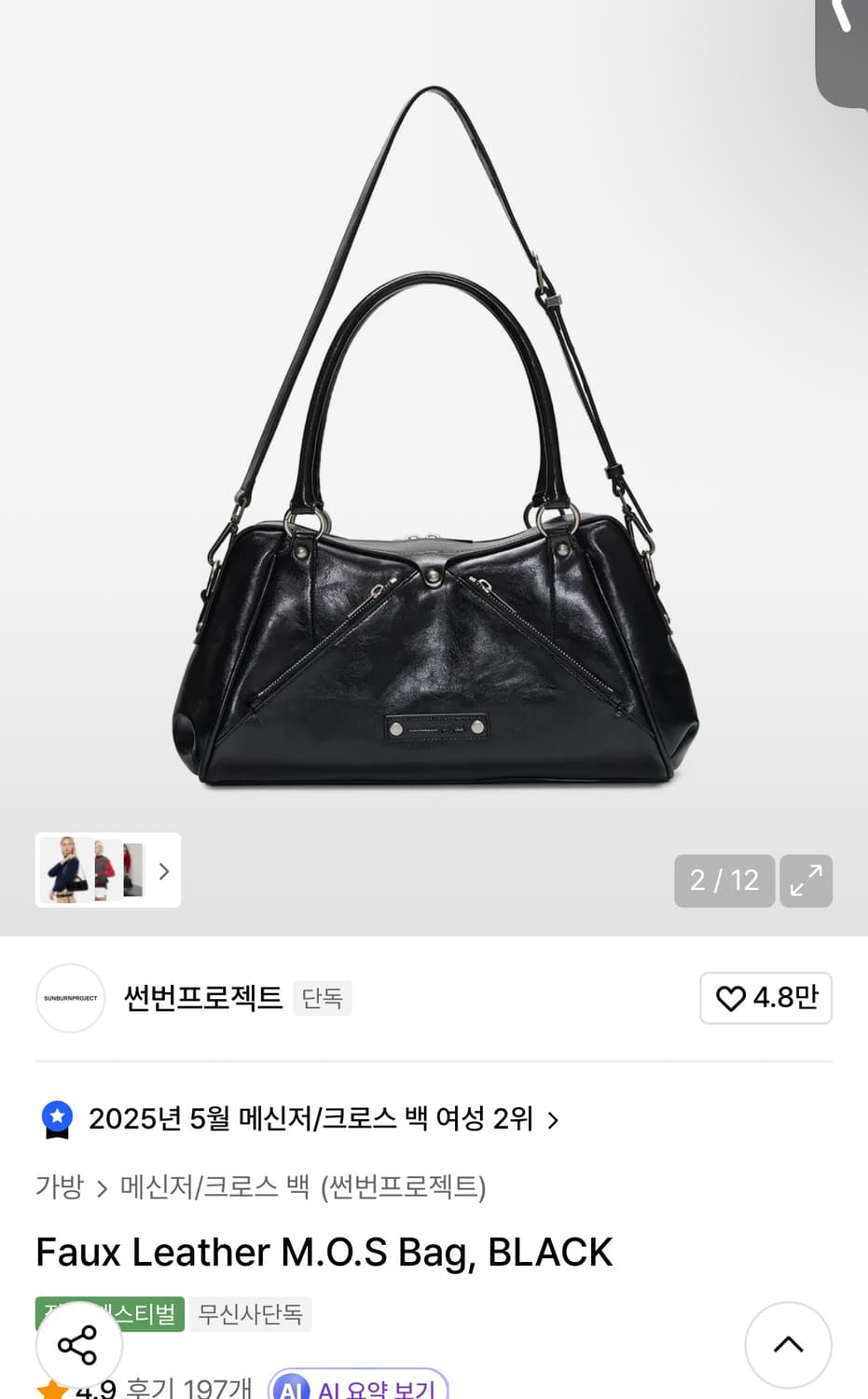This screenshot has height=1399, width=868.
Task: Tap the scroll-to-top arrow button
Action: pos(789,1345)
